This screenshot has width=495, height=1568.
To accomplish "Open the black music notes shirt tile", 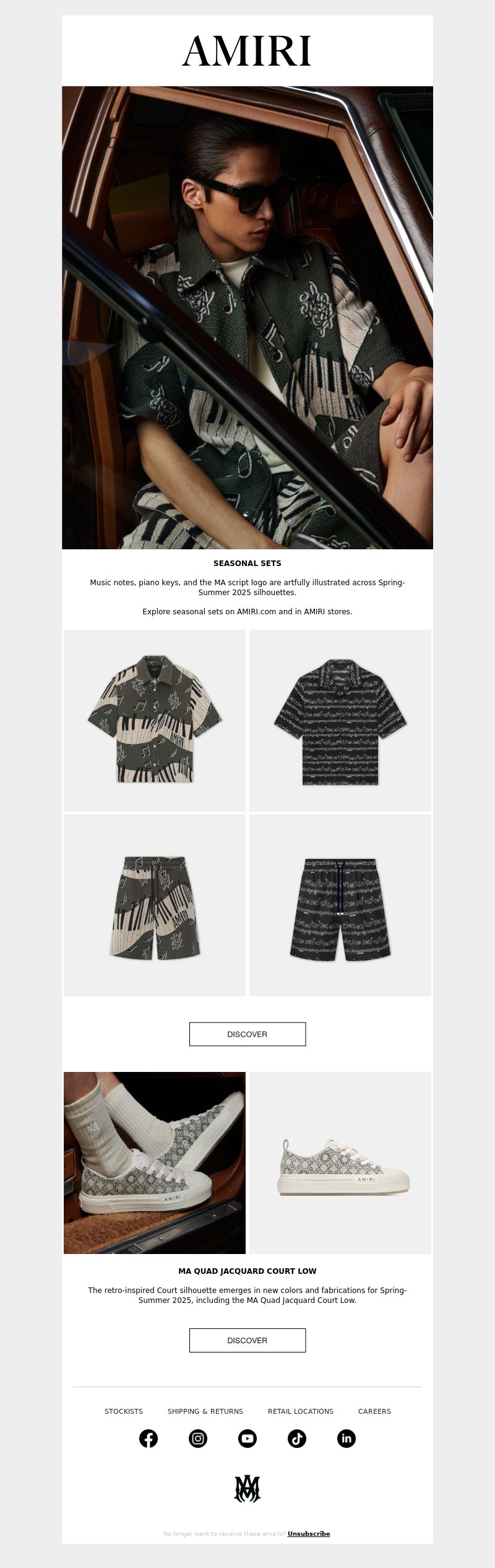I will (x=340, y=720).
